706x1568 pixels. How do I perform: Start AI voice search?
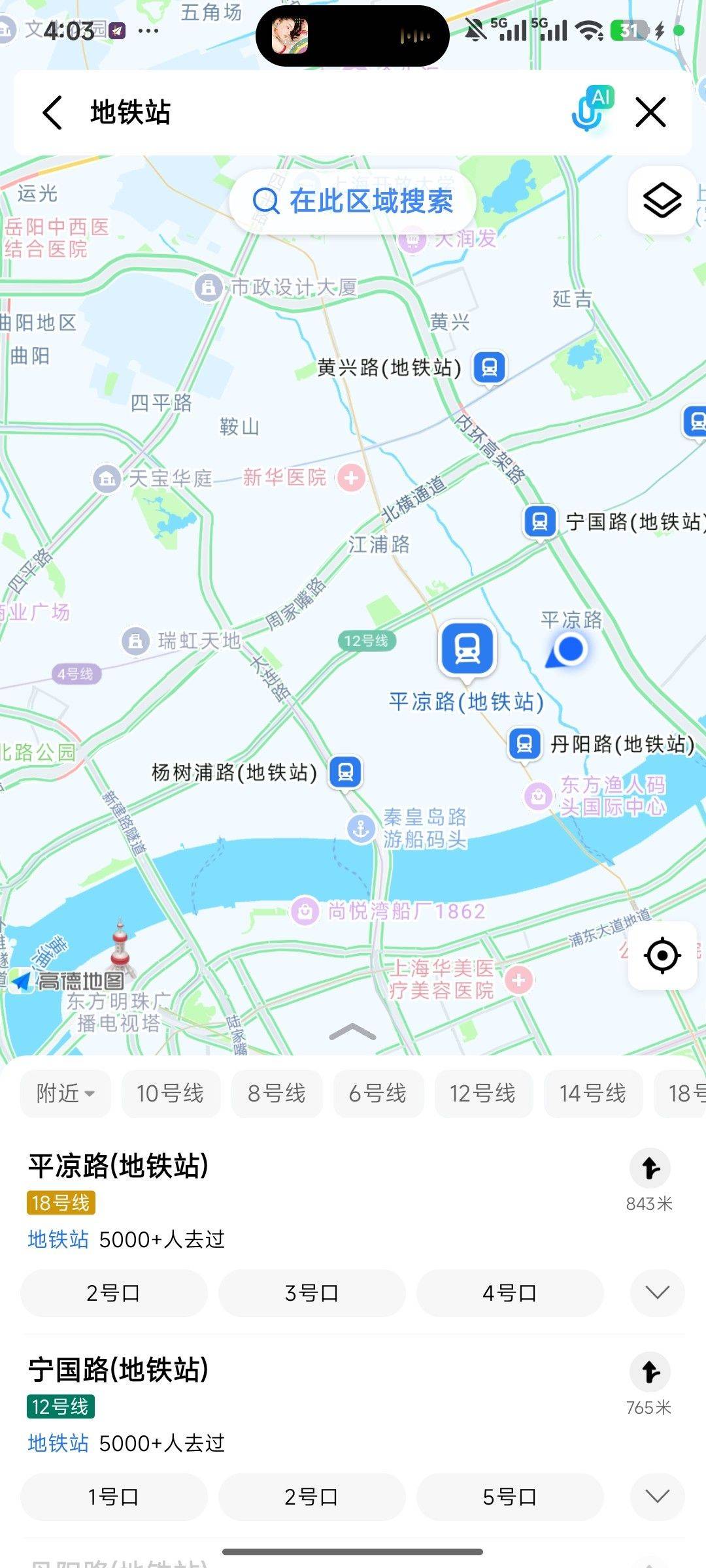[590, 110]
